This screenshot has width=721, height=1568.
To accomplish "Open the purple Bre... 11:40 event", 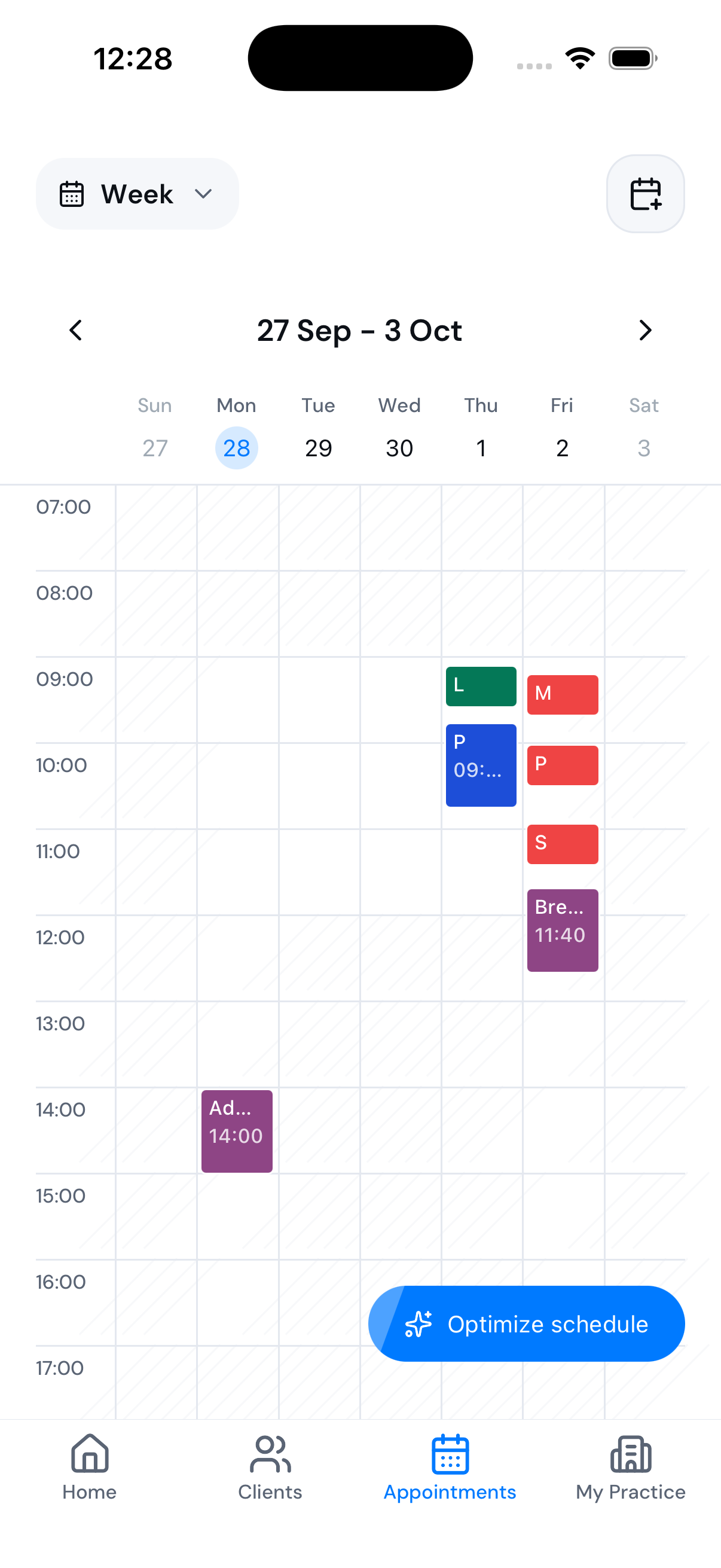I will click(563, 930).
